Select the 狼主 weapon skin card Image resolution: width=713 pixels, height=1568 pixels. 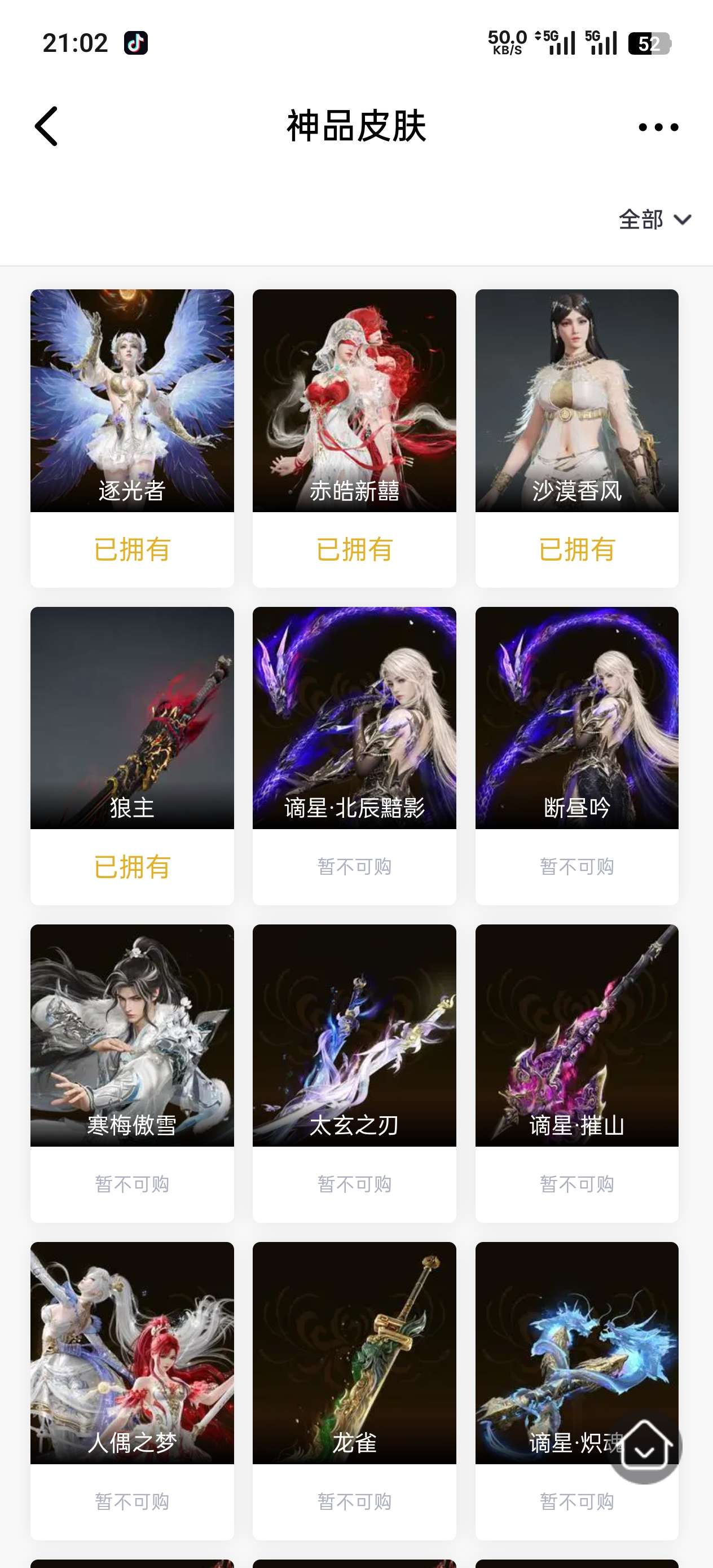[x=132, y=756]
